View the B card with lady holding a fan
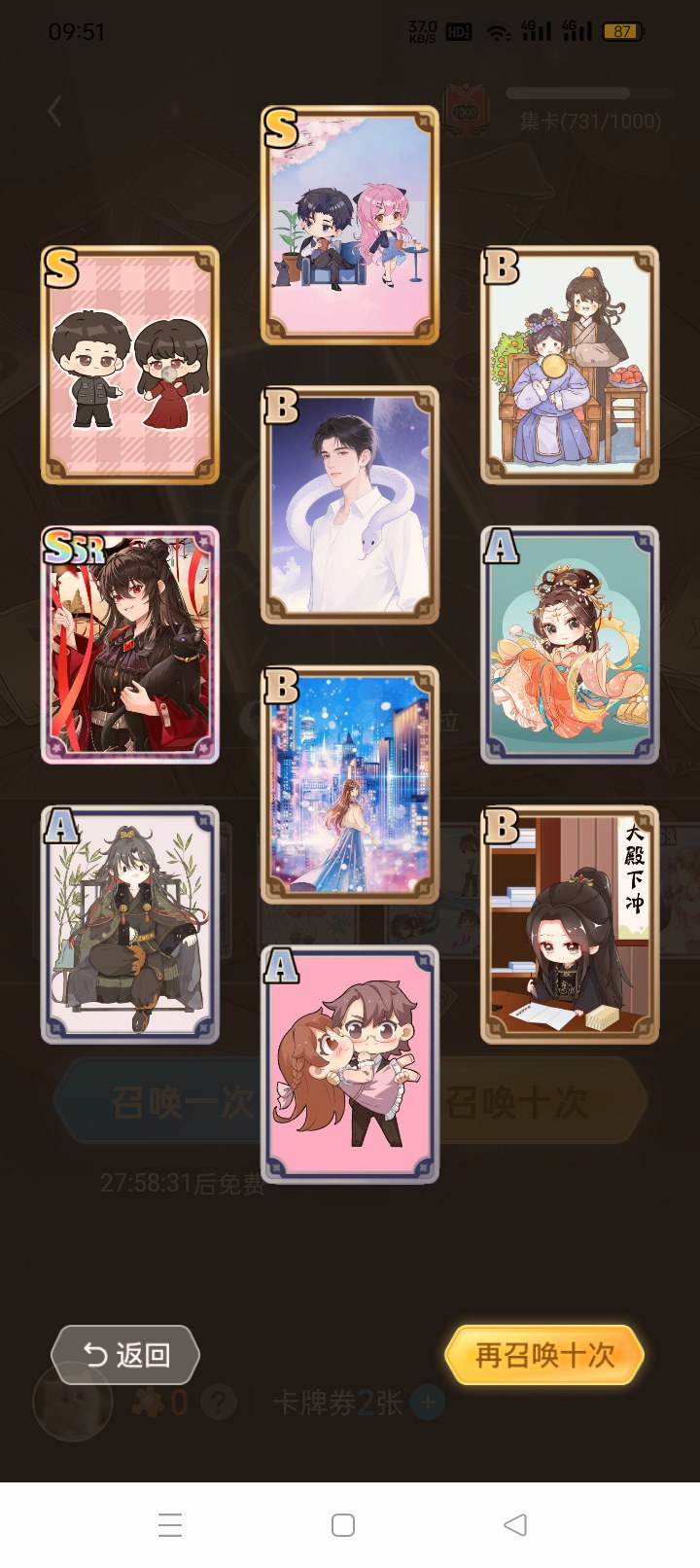The image size is (700, 1568). coord(570,365)
